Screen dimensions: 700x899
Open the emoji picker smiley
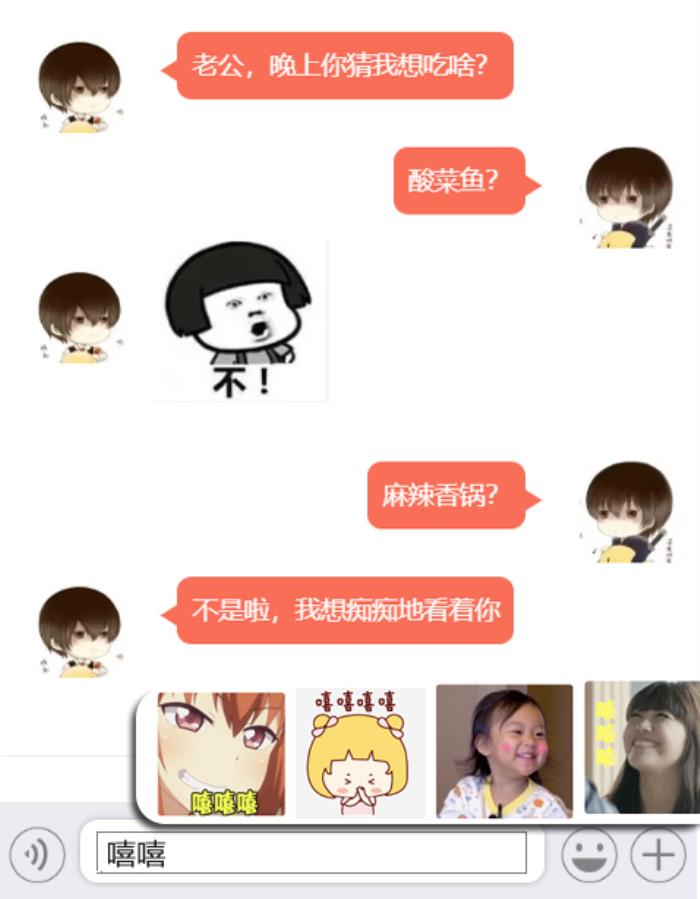click(x=589, y=855)
